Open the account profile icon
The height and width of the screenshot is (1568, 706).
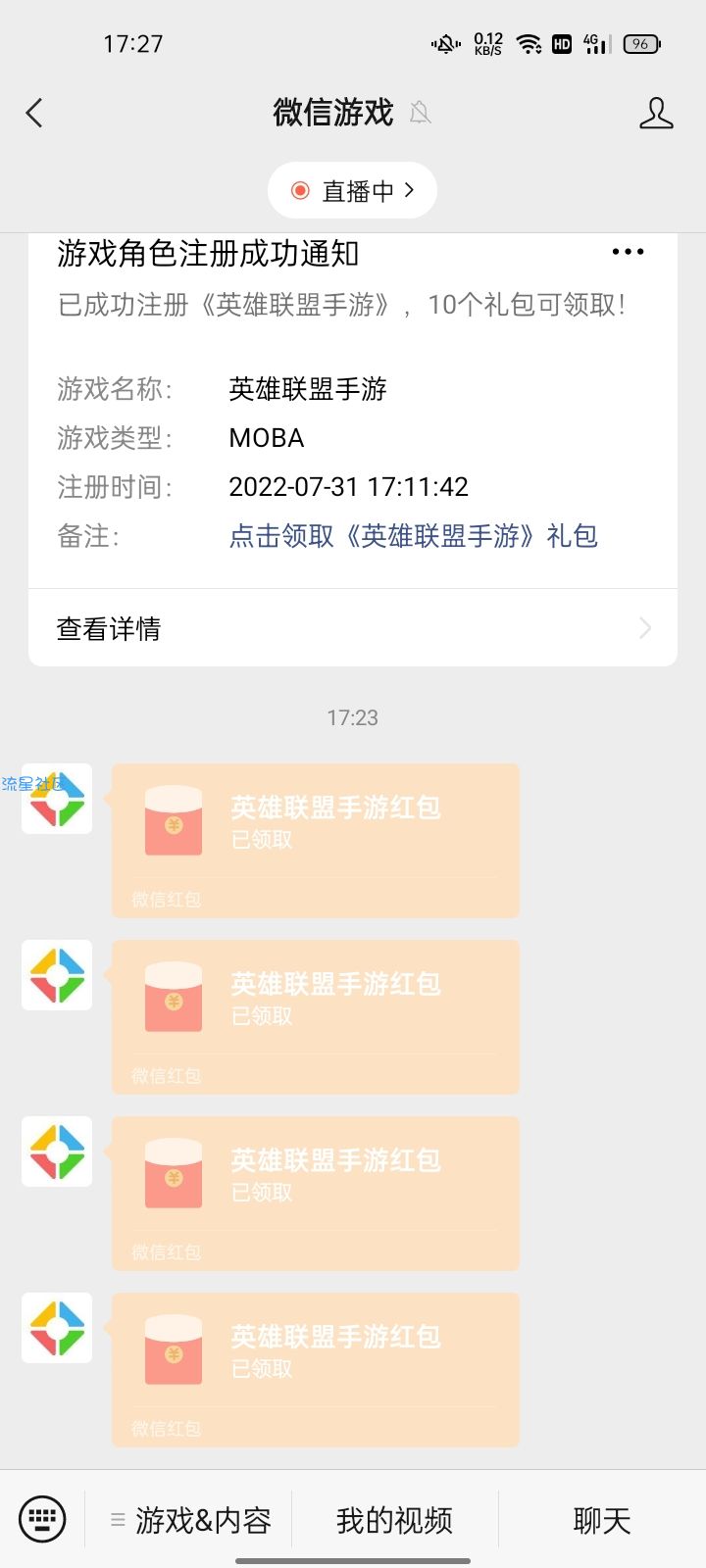click(x=656, y=113)
